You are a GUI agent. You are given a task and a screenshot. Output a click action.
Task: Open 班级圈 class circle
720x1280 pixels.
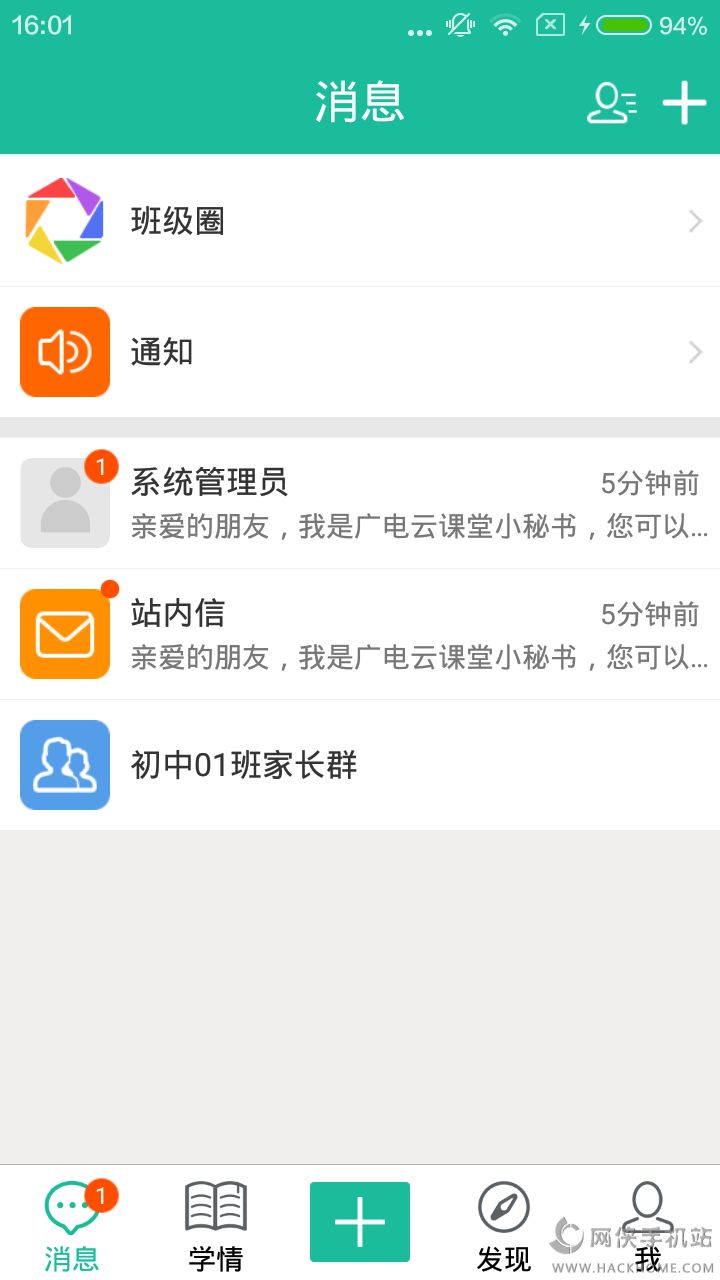360,221
